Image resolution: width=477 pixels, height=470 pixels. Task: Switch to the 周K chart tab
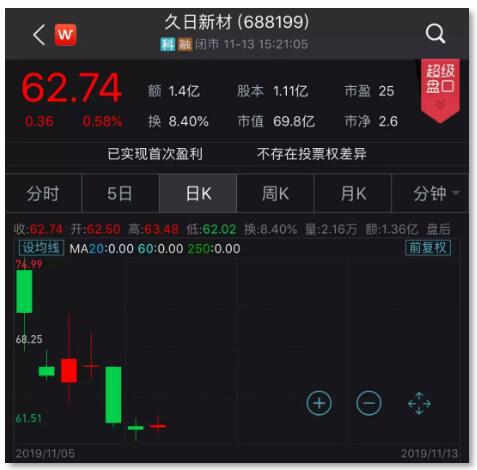[x=275, y=193]
